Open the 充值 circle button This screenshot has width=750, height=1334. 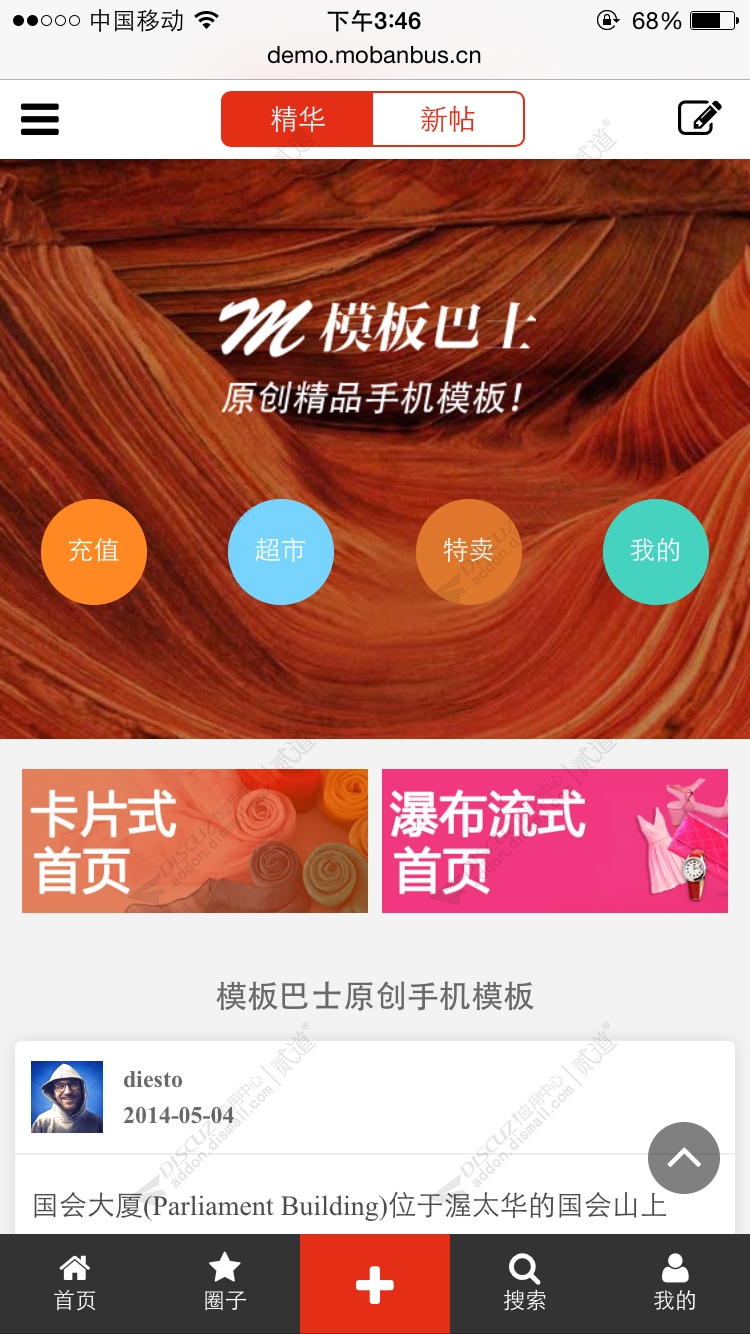pos(94,551)
